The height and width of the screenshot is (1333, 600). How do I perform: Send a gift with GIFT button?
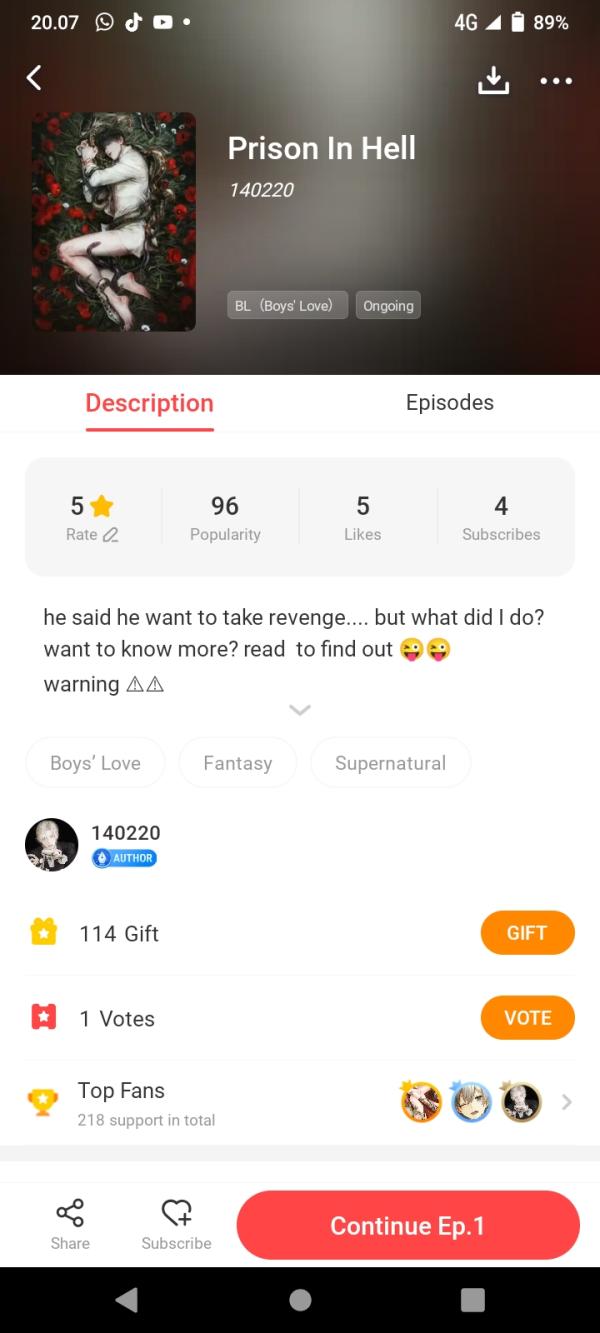527,933
